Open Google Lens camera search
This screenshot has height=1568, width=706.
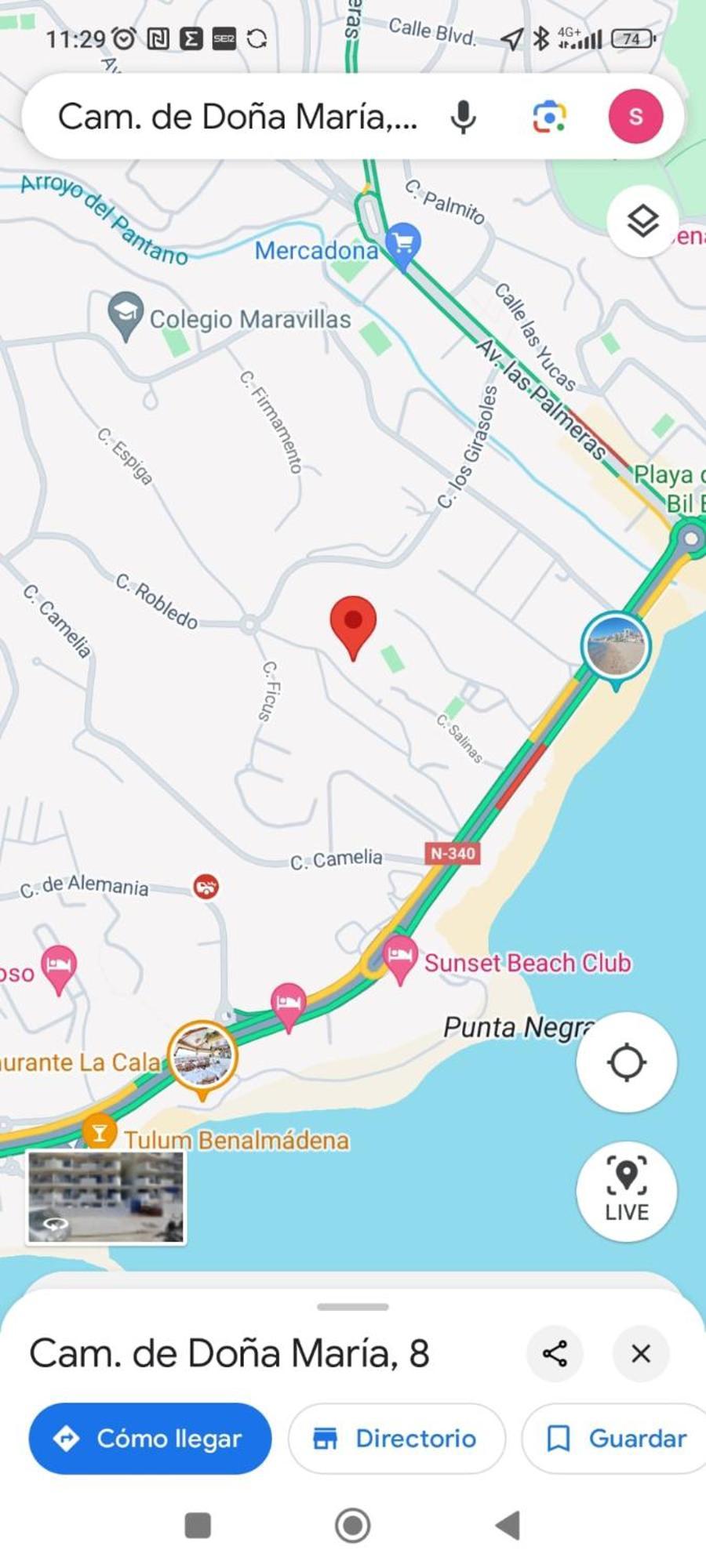[x=549, y=118]
